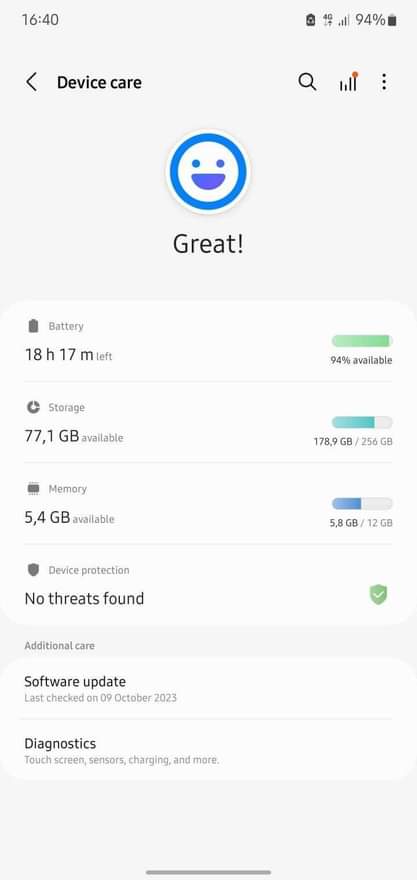Open search in Device care
The image size is (417, 880).
point(307,82)
